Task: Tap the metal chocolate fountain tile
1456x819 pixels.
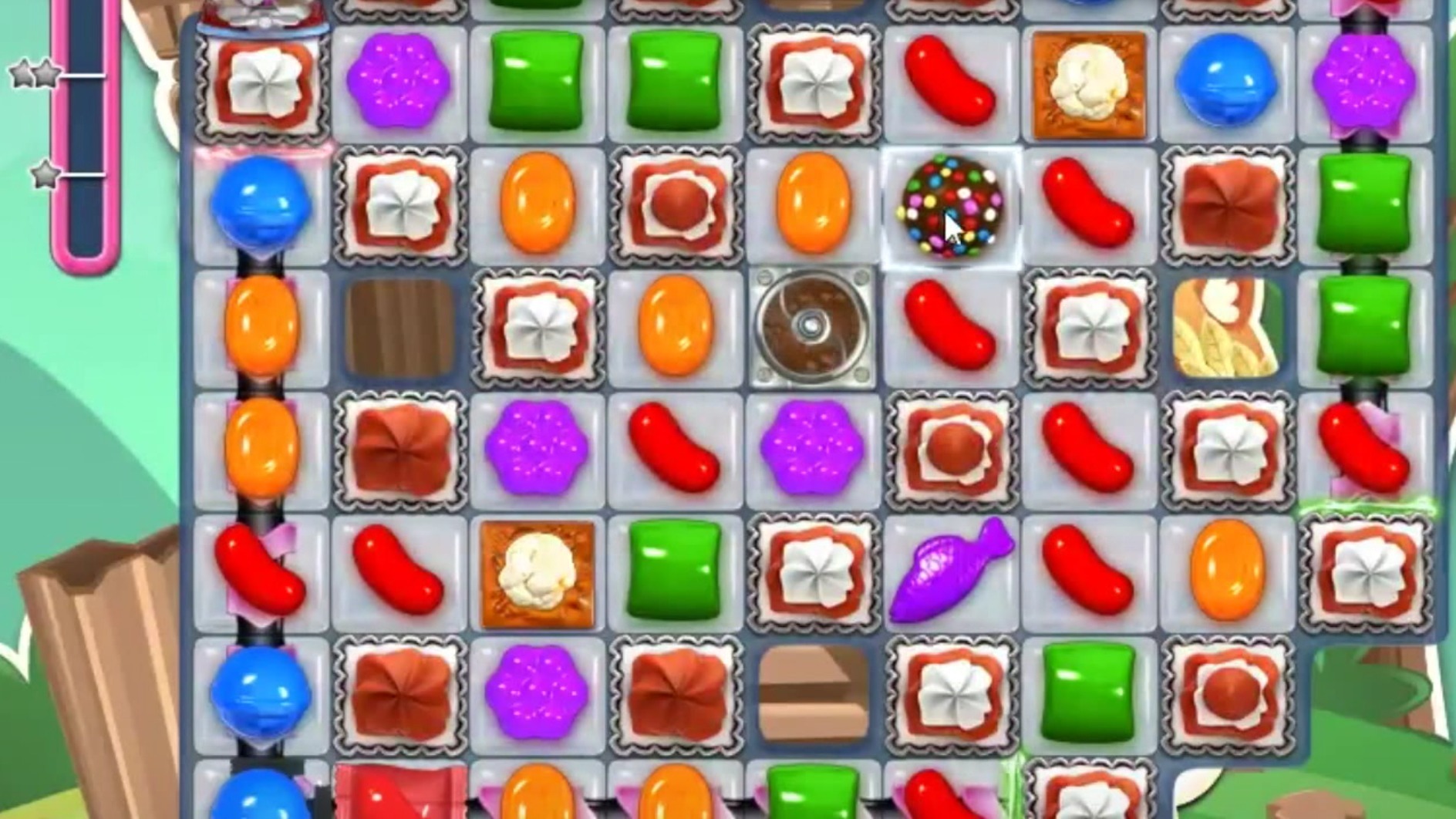Action: (812, 327)
